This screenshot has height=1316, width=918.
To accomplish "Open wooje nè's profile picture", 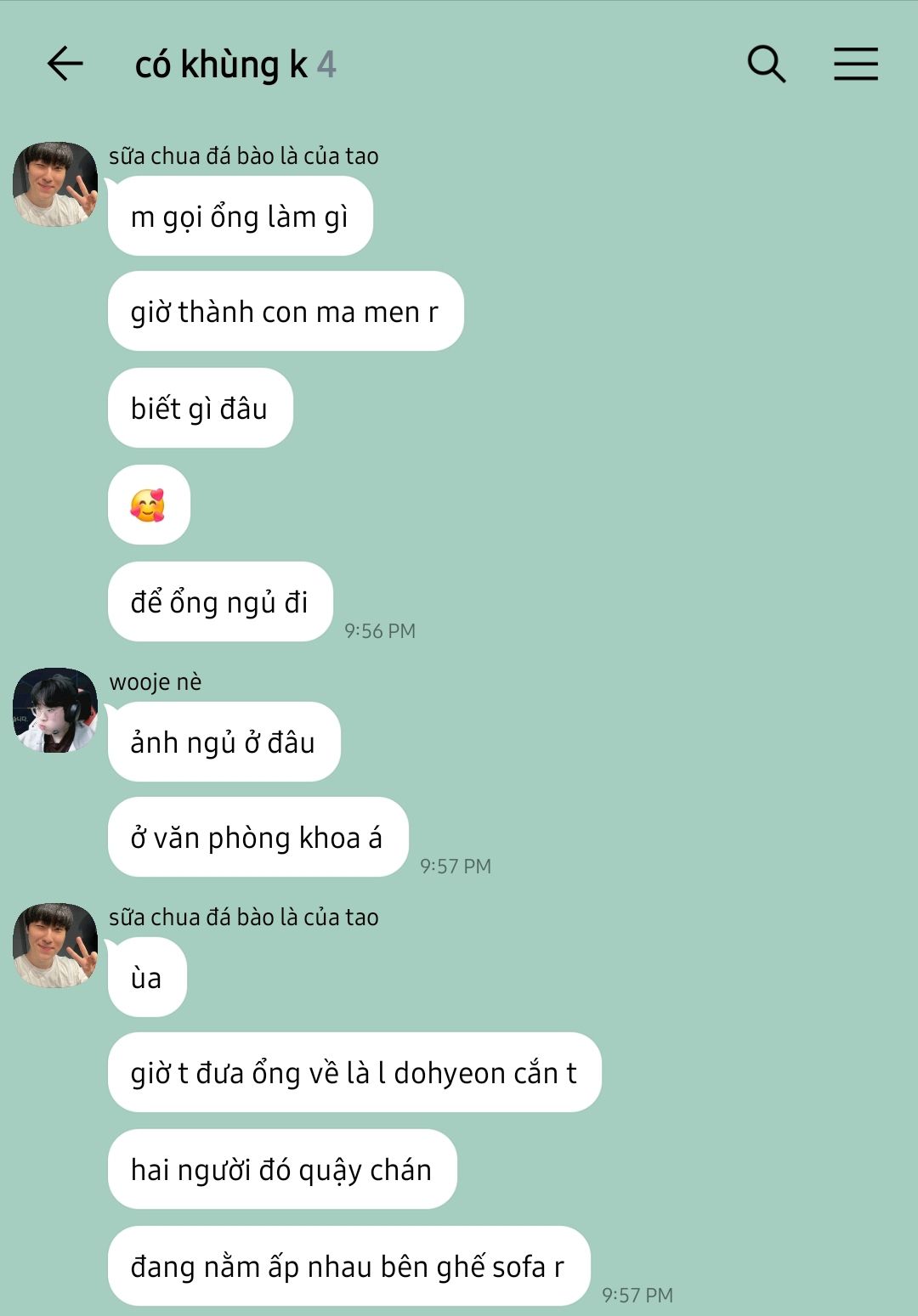I will (55, 710).
